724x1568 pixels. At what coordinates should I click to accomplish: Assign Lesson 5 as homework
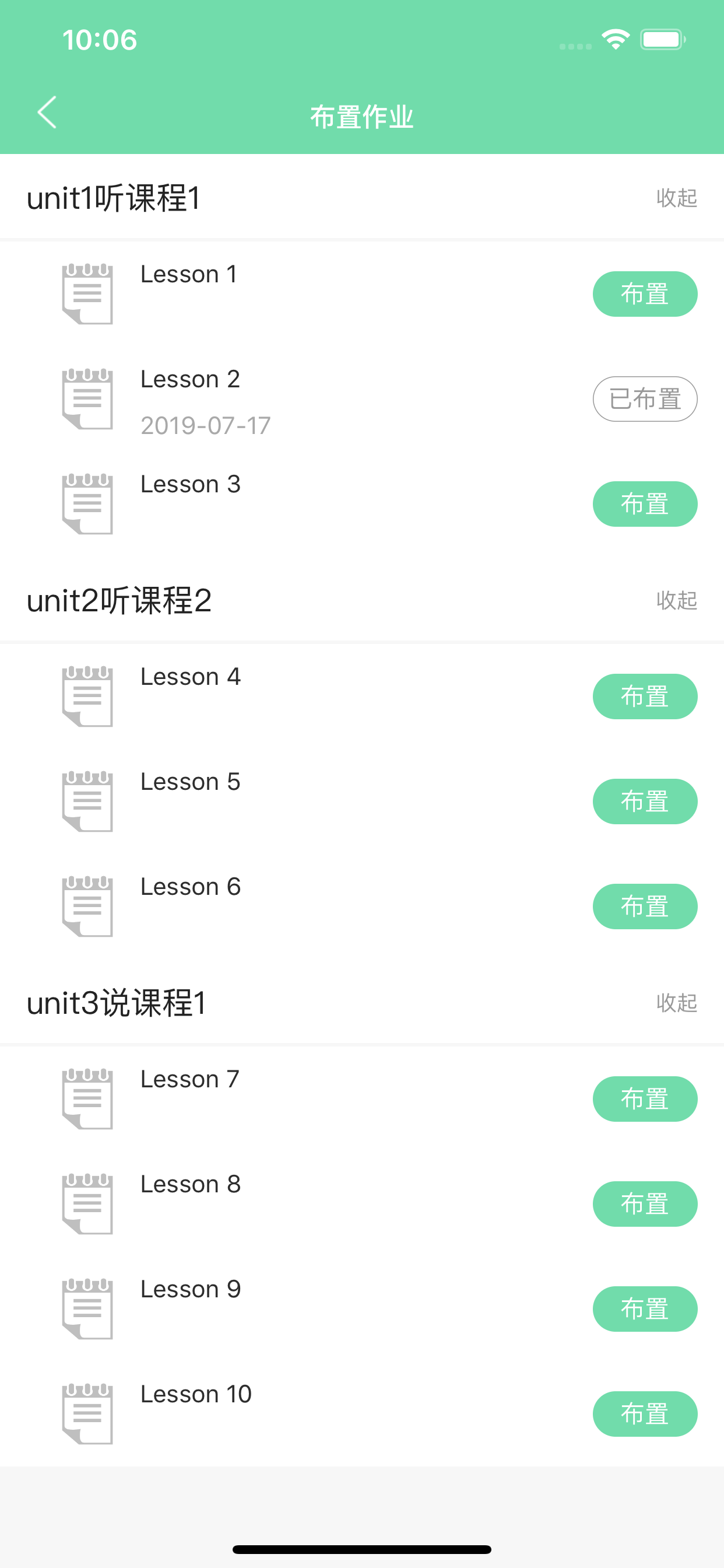click(x=645, y=801)
